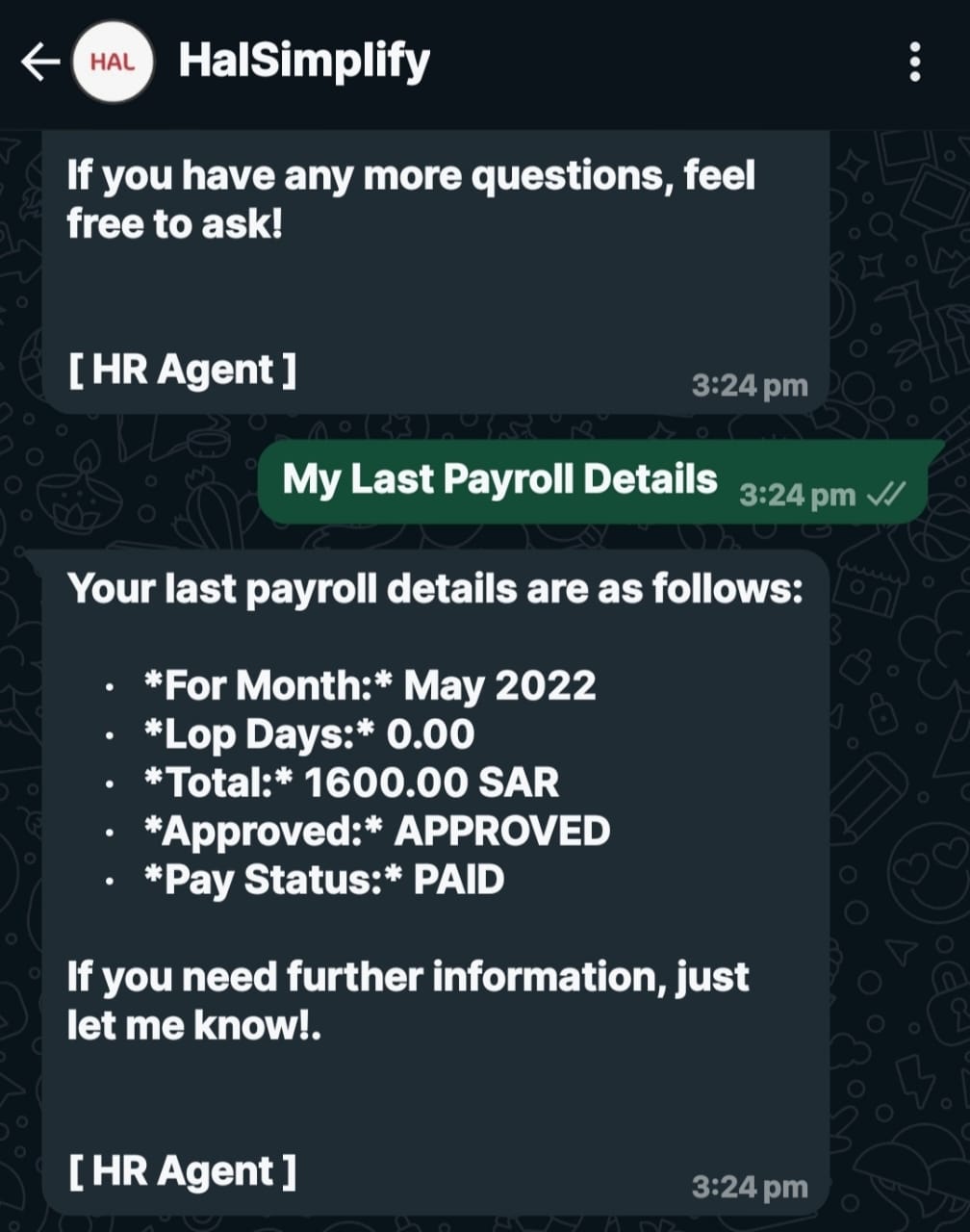Screen dimensions: 970x1232
Task: Open the three-dot overflow menu
Action: [914, 64]
